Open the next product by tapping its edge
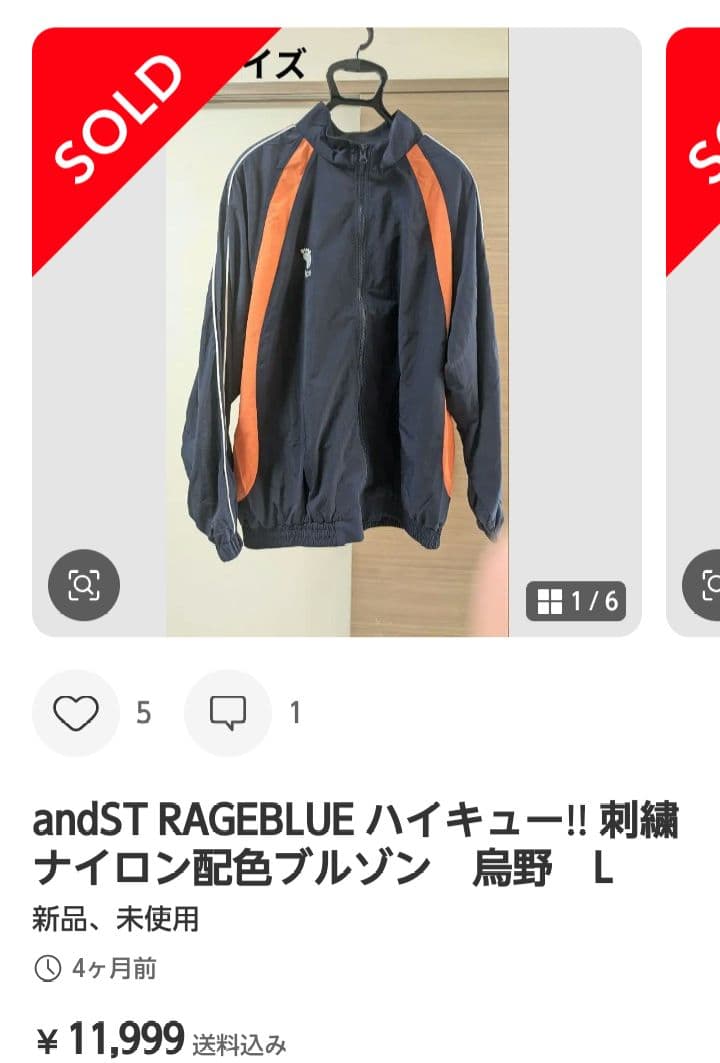Screen dimensions: 720x1063 coord(695,330)
